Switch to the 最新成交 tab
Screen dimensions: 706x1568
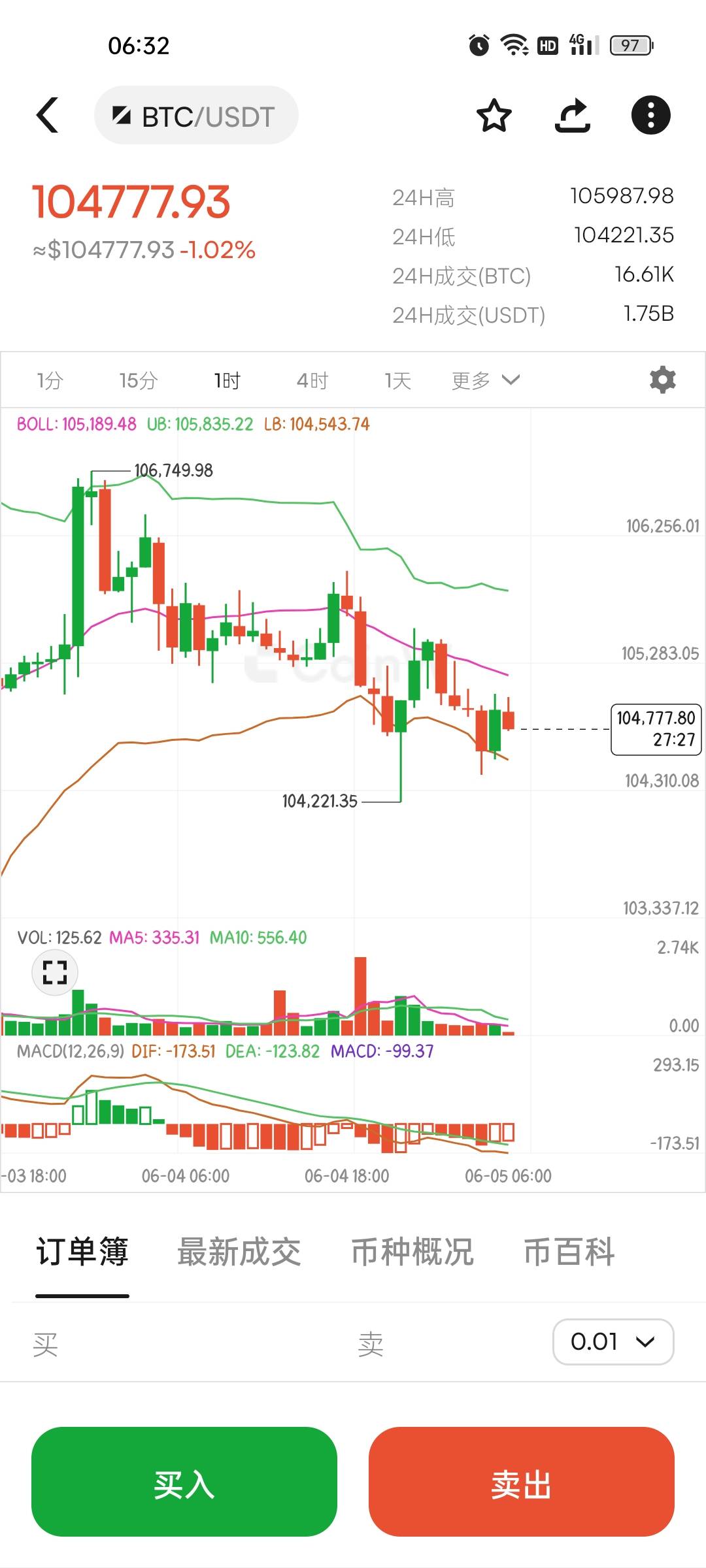pos(239,1252)
